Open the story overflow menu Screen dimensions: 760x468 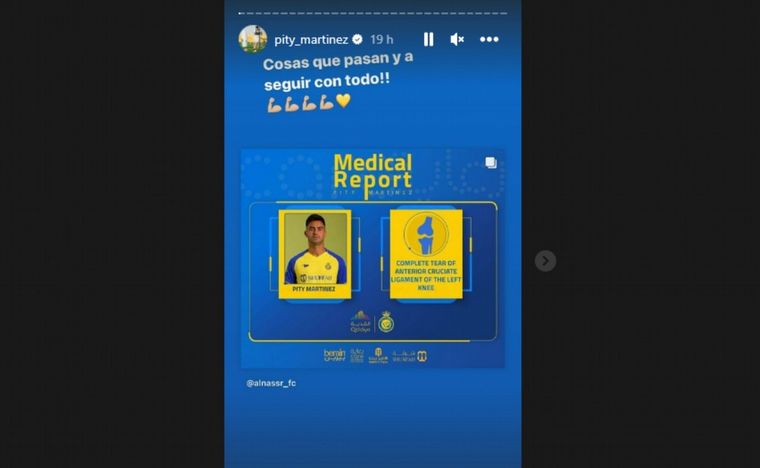click(x=489, y=39)
